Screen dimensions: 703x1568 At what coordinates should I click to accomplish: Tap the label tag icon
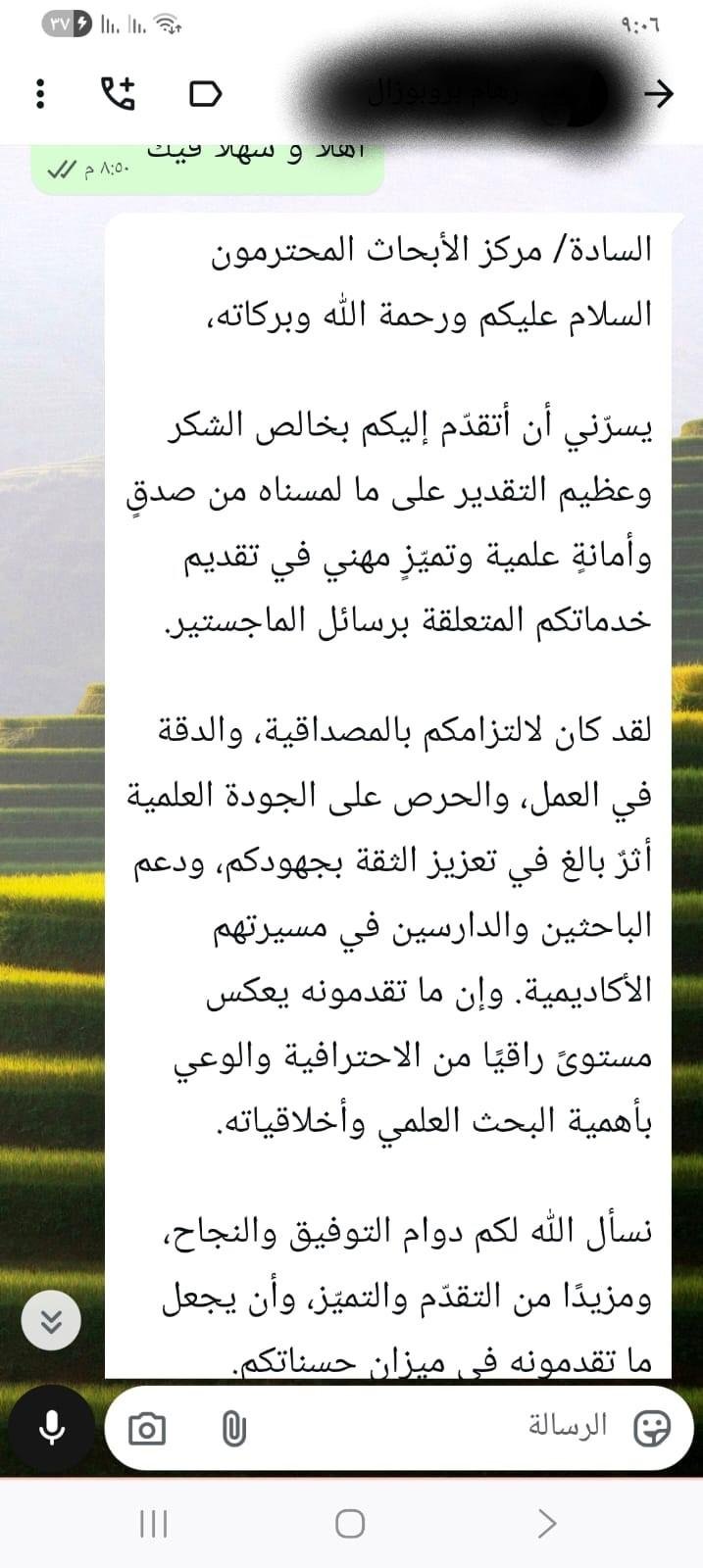[205, 93]
